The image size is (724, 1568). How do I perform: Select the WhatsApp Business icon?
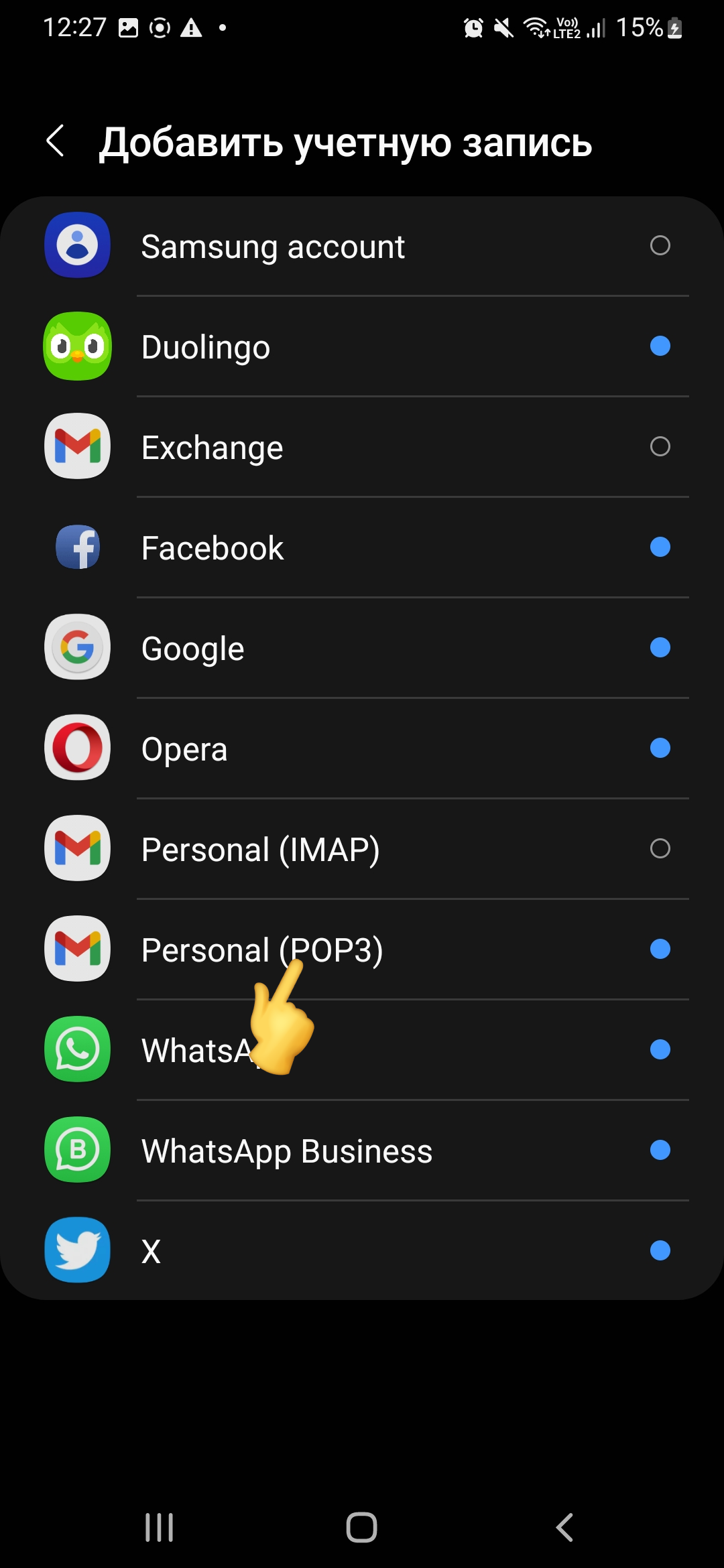76,1151
